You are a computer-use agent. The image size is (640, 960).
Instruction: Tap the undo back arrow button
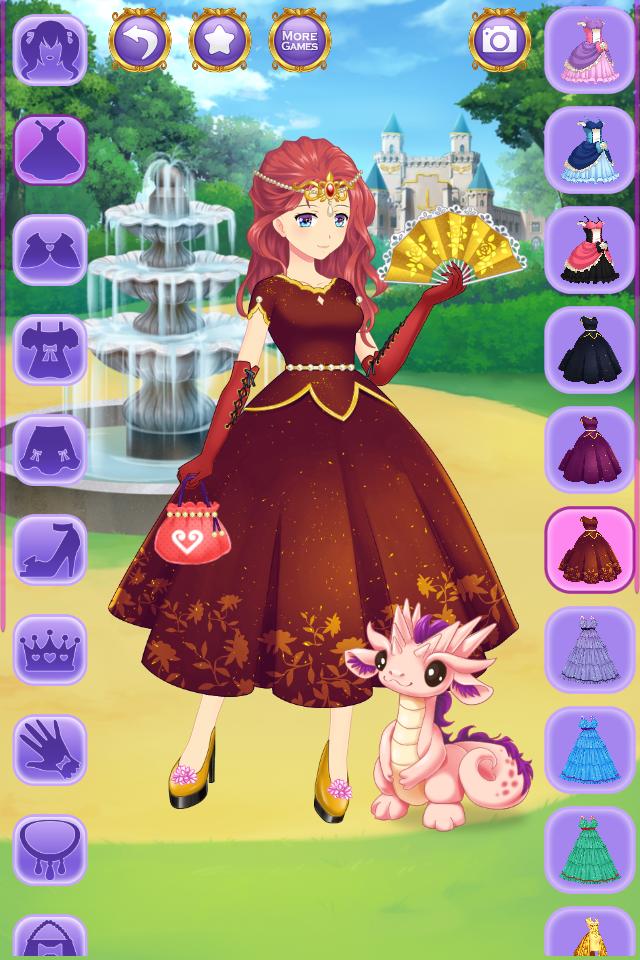(x=140, y=41)
